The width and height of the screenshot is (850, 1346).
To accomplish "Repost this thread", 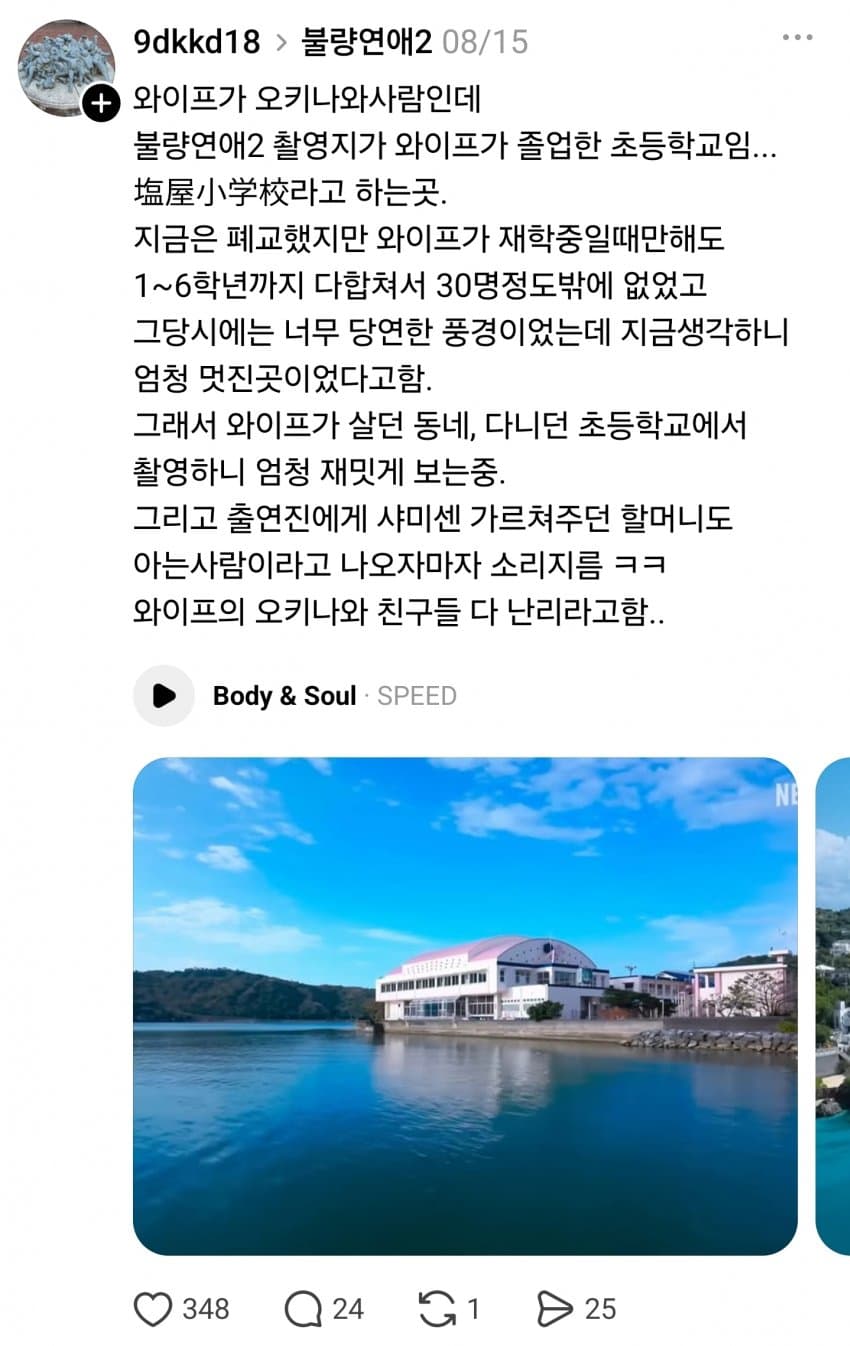I will point(437,1309).
